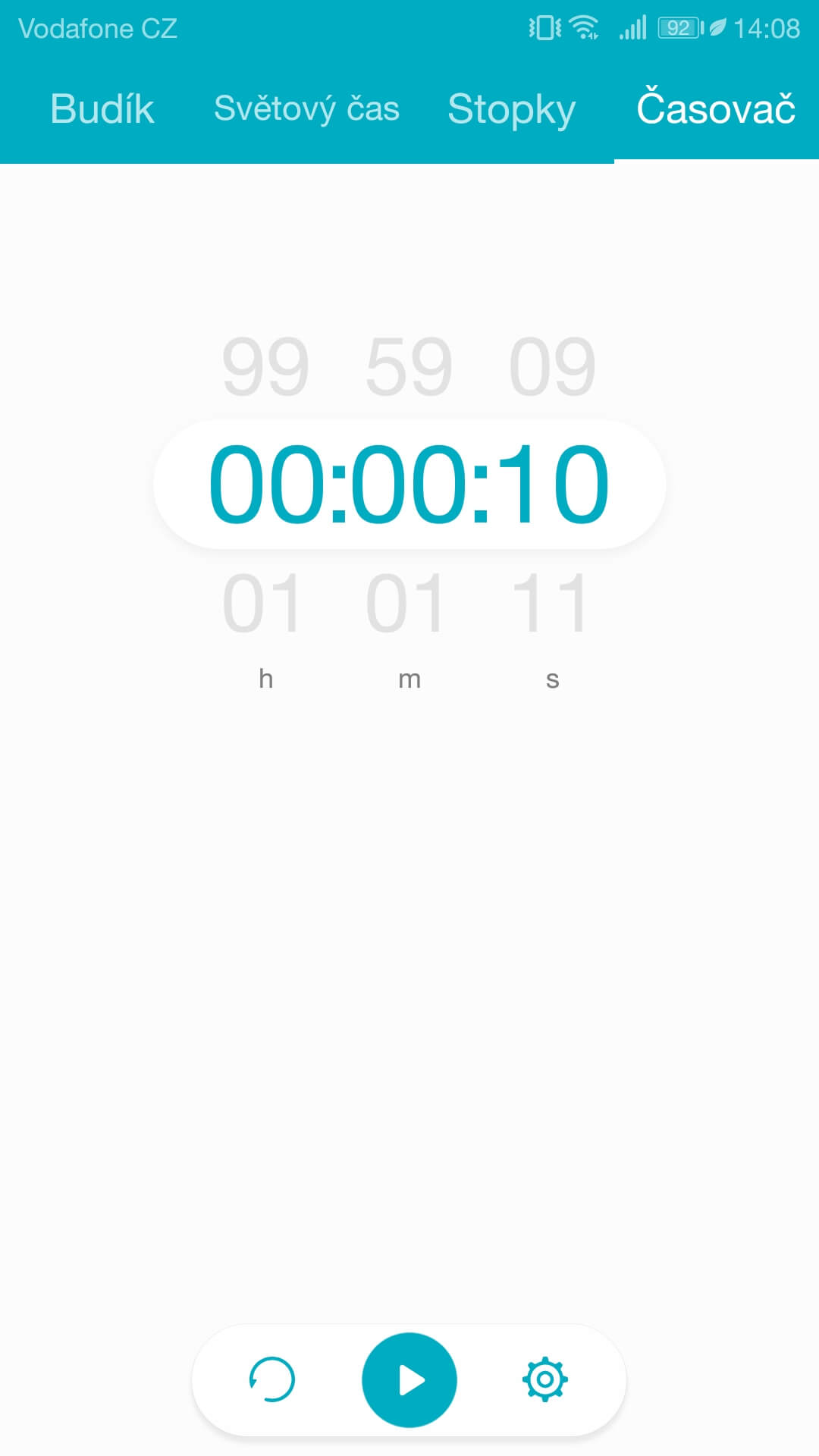Select 01 in the hours wheel

[263, 603]
